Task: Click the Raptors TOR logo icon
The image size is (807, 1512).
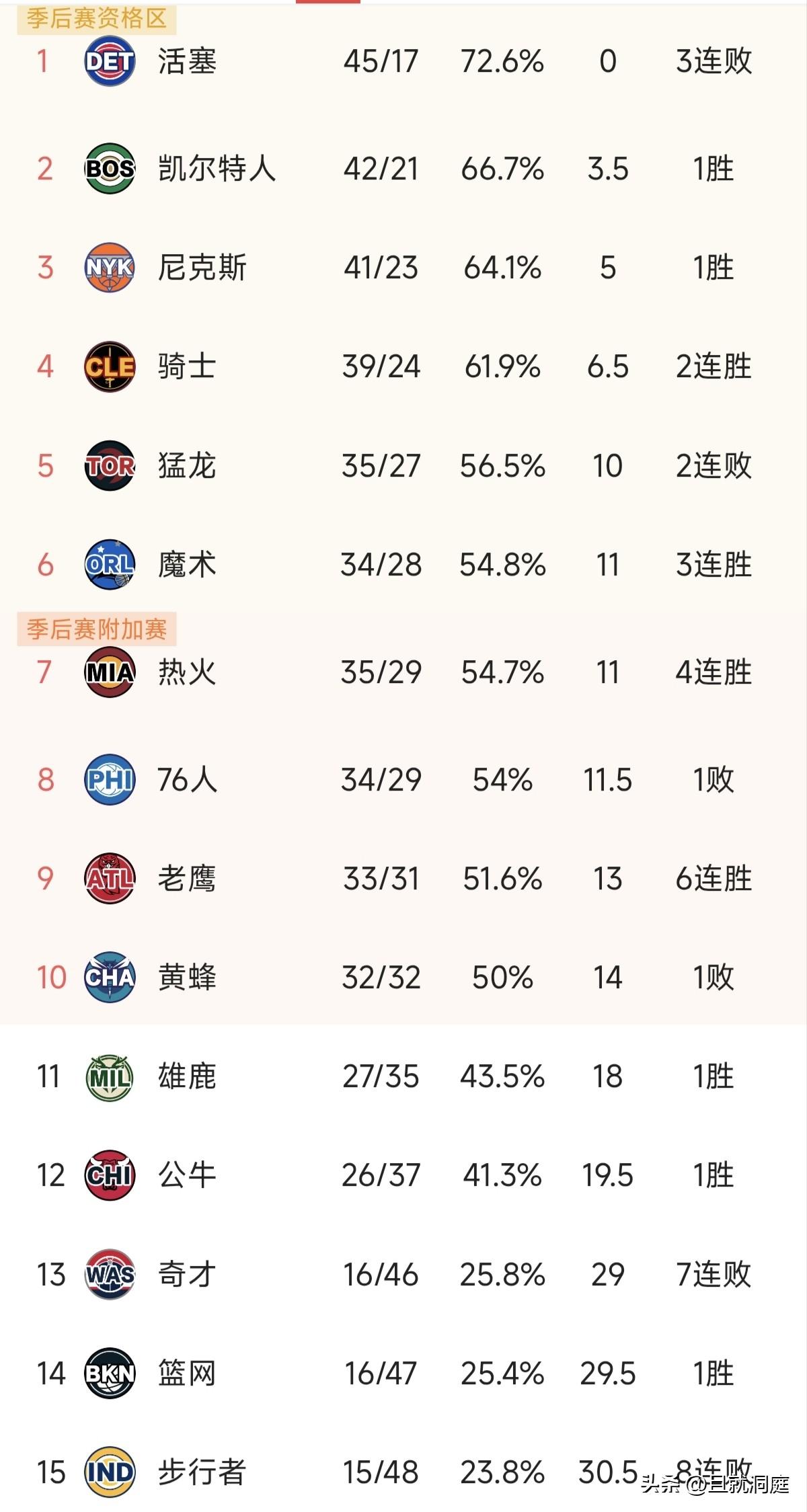Action: [109, 465]
